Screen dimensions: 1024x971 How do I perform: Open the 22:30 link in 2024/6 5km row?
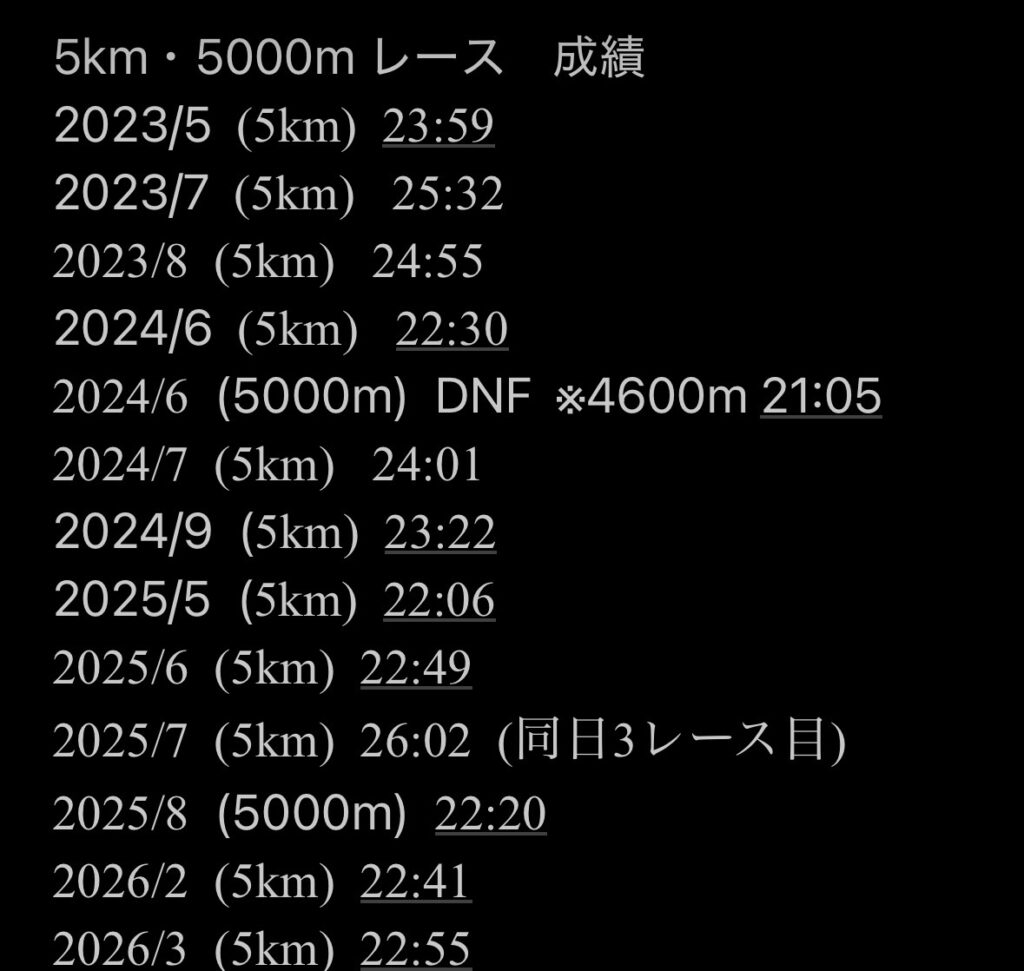click(452, 329)
